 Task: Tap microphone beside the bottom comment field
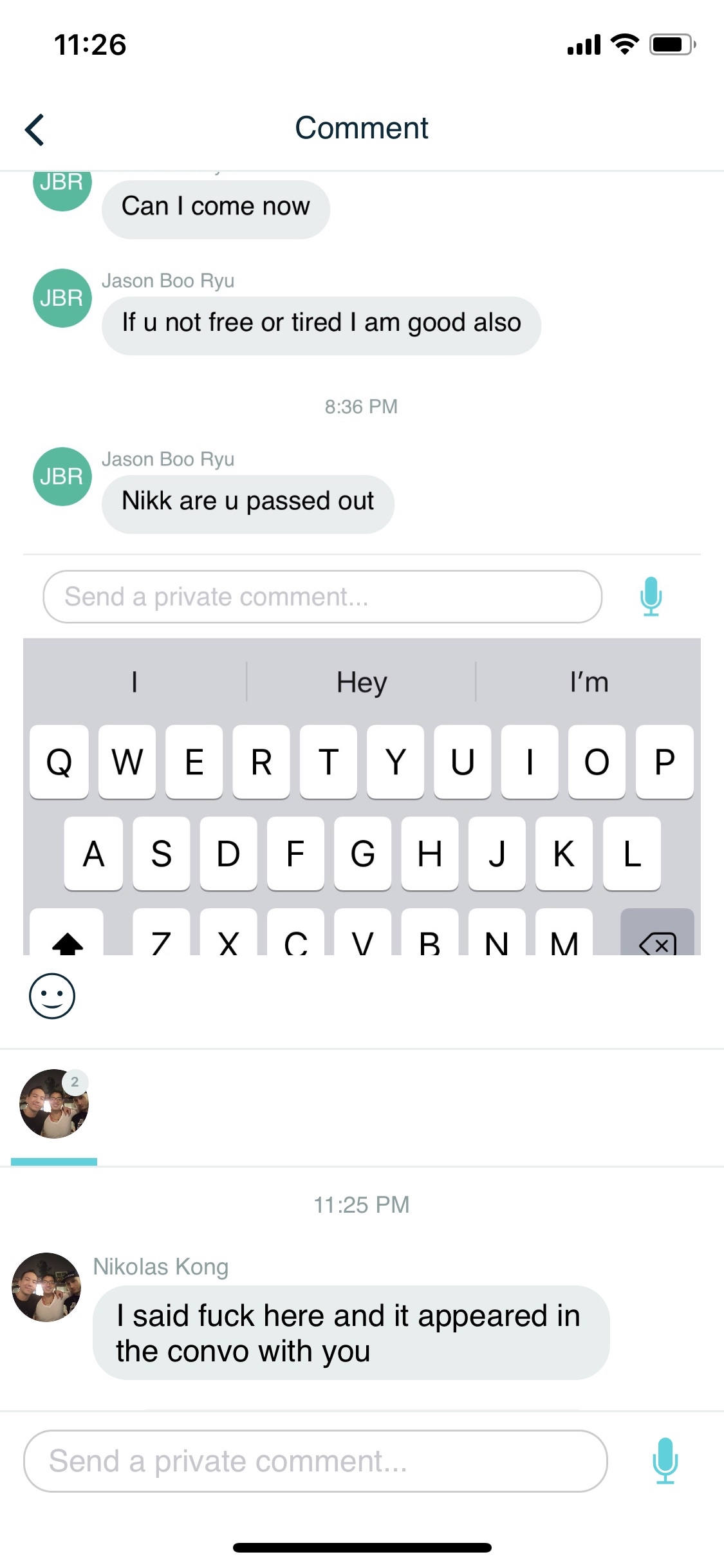coord(665,1461)
